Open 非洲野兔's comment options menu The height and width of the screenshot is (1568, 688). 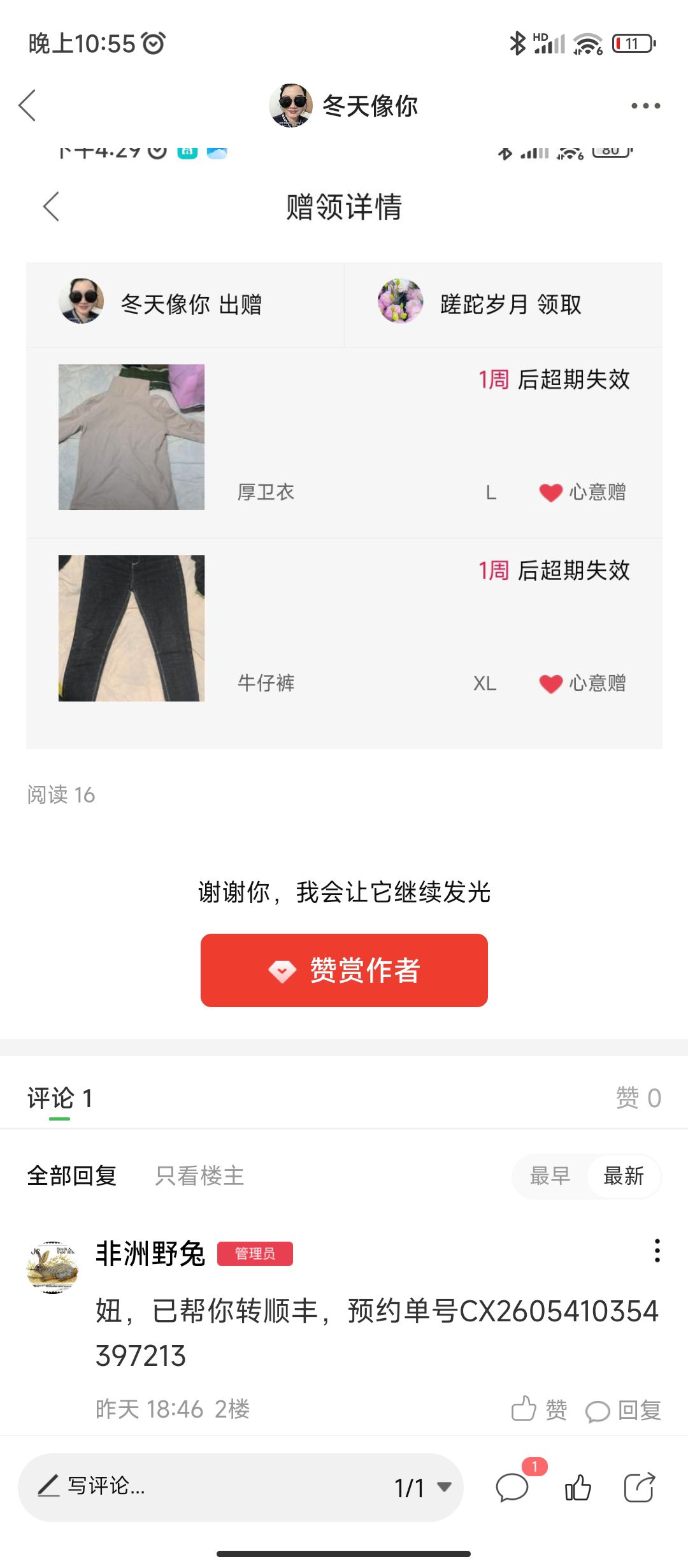click(657, 1251)
